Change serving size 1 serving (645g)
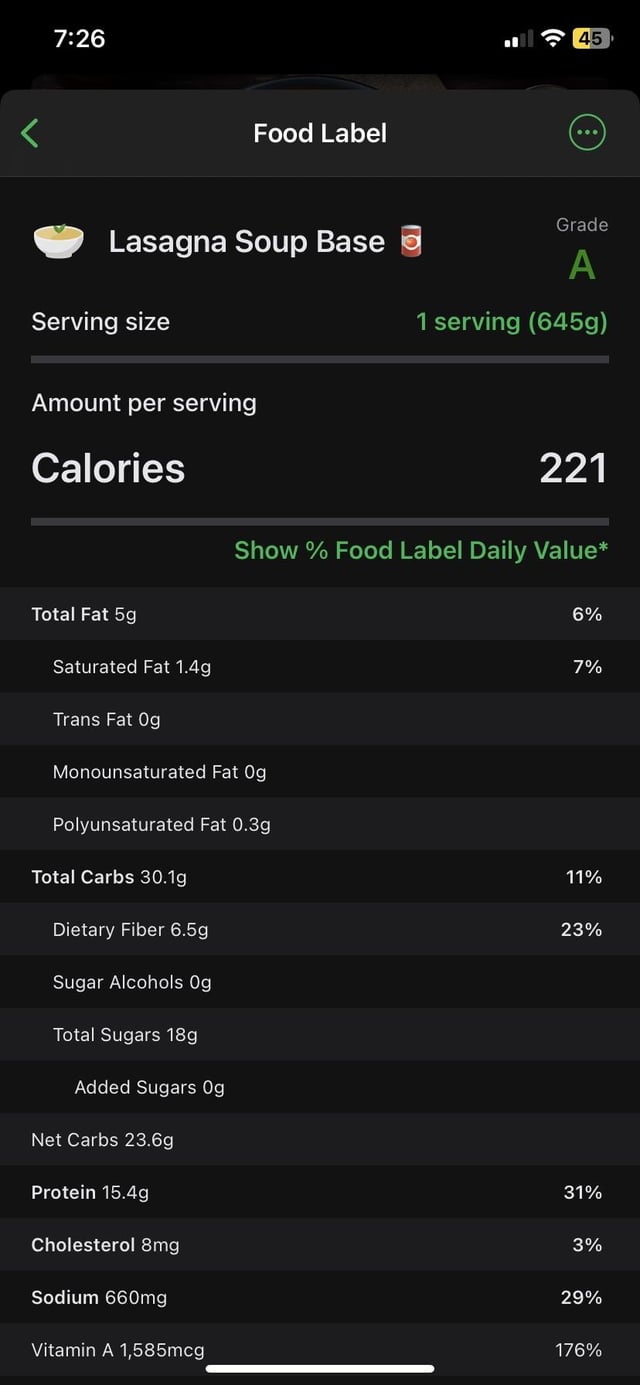 point(511,322)
